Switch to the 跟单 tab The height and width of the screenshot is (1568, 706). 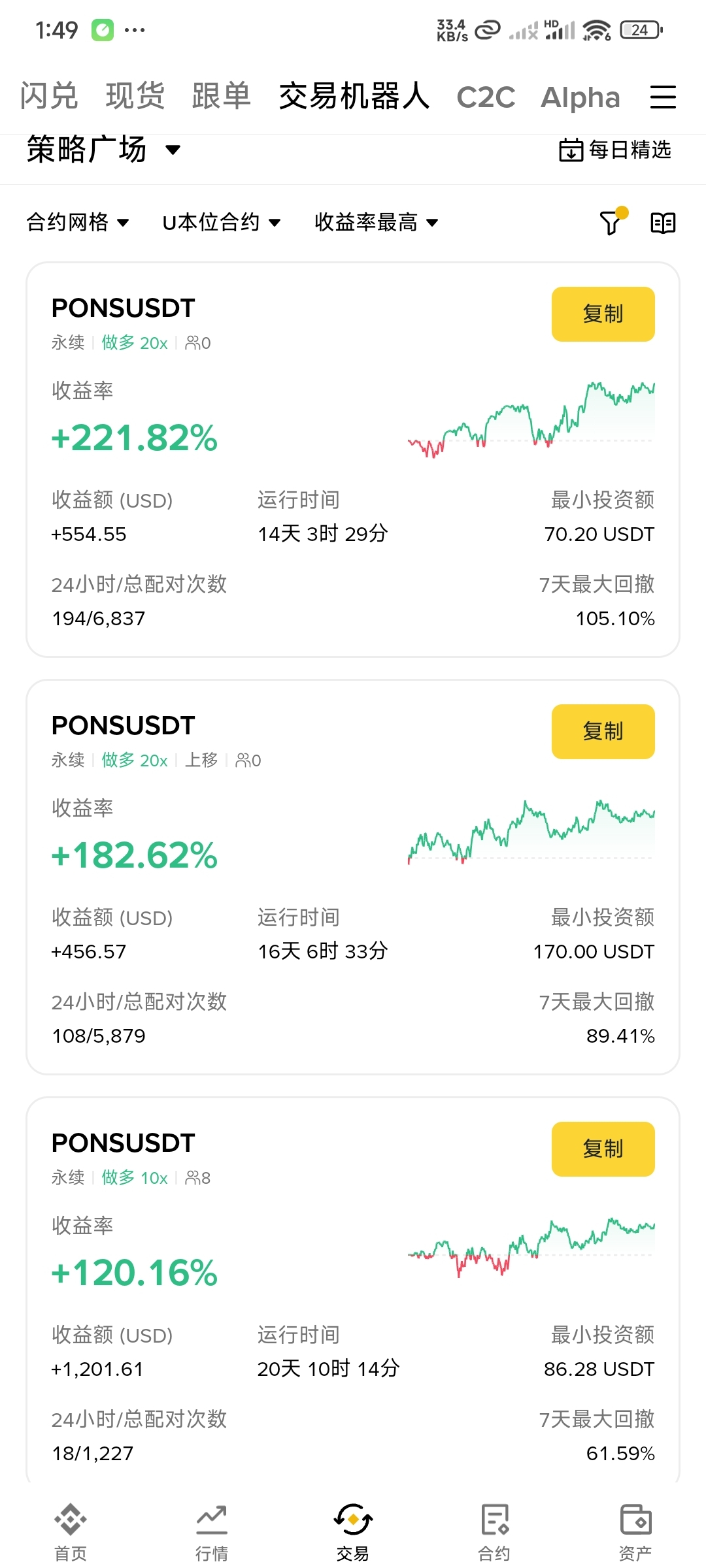click(222, 96)
